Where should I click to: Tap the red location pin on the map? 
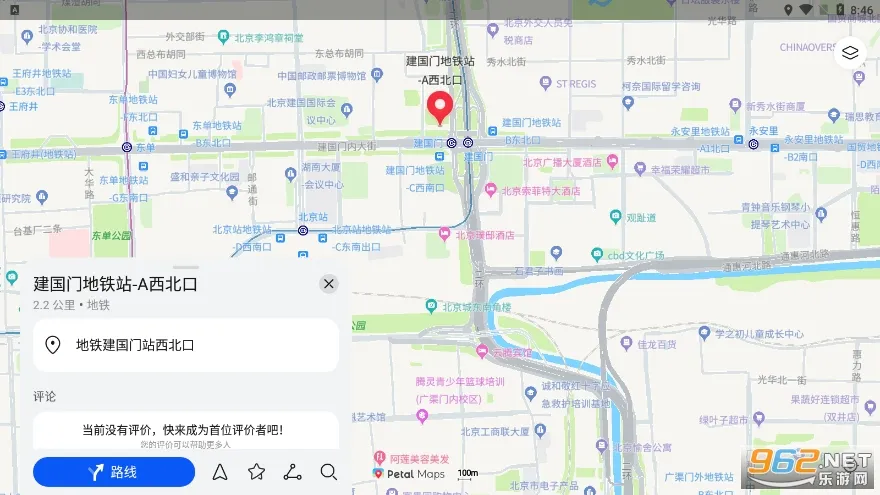point(440,107)
